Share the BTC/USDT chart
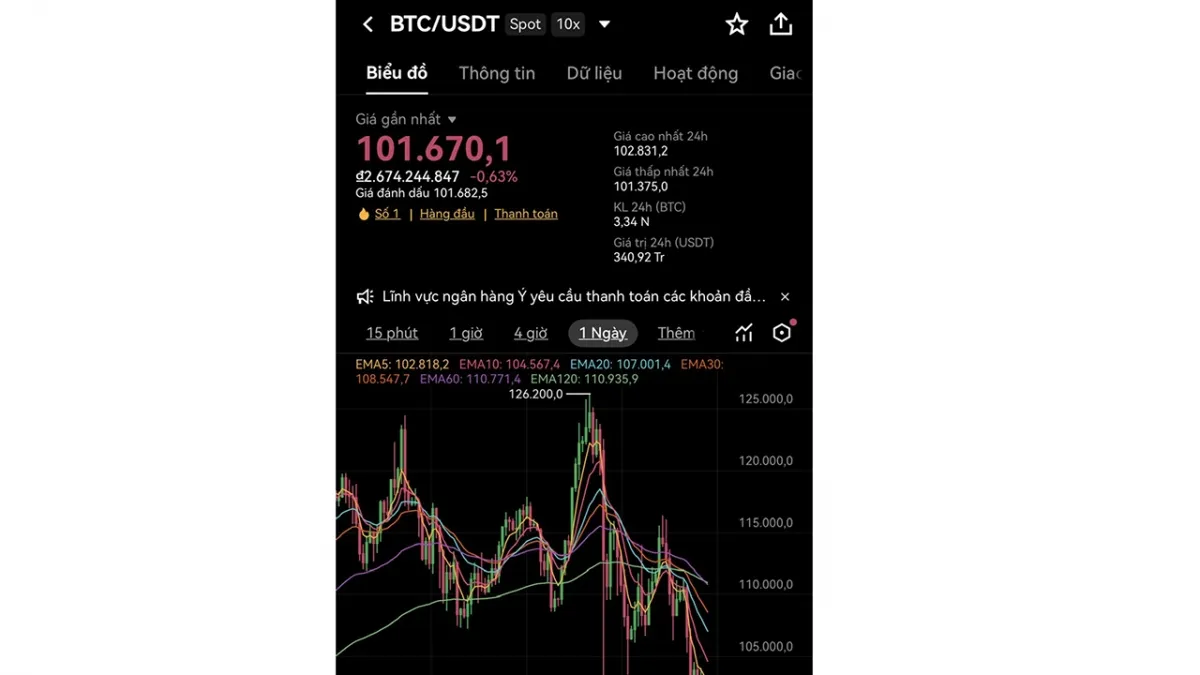This screenshot has height=675, width=1200. (781, 24)
